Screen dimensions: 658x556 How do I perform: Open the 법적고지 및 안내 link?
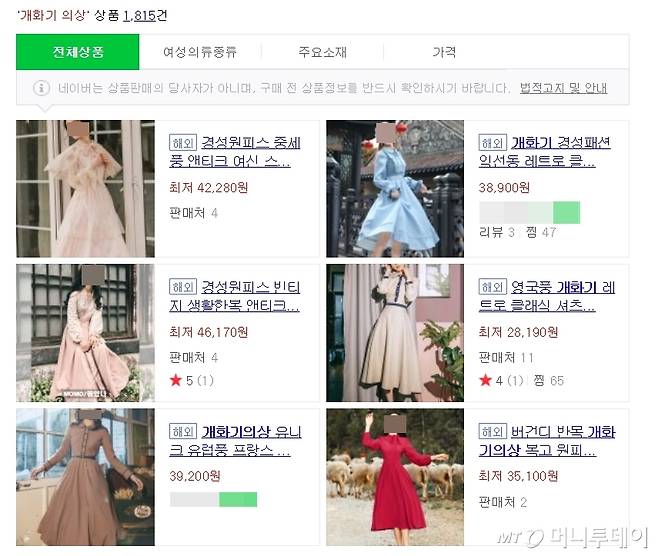coord(563,88)
